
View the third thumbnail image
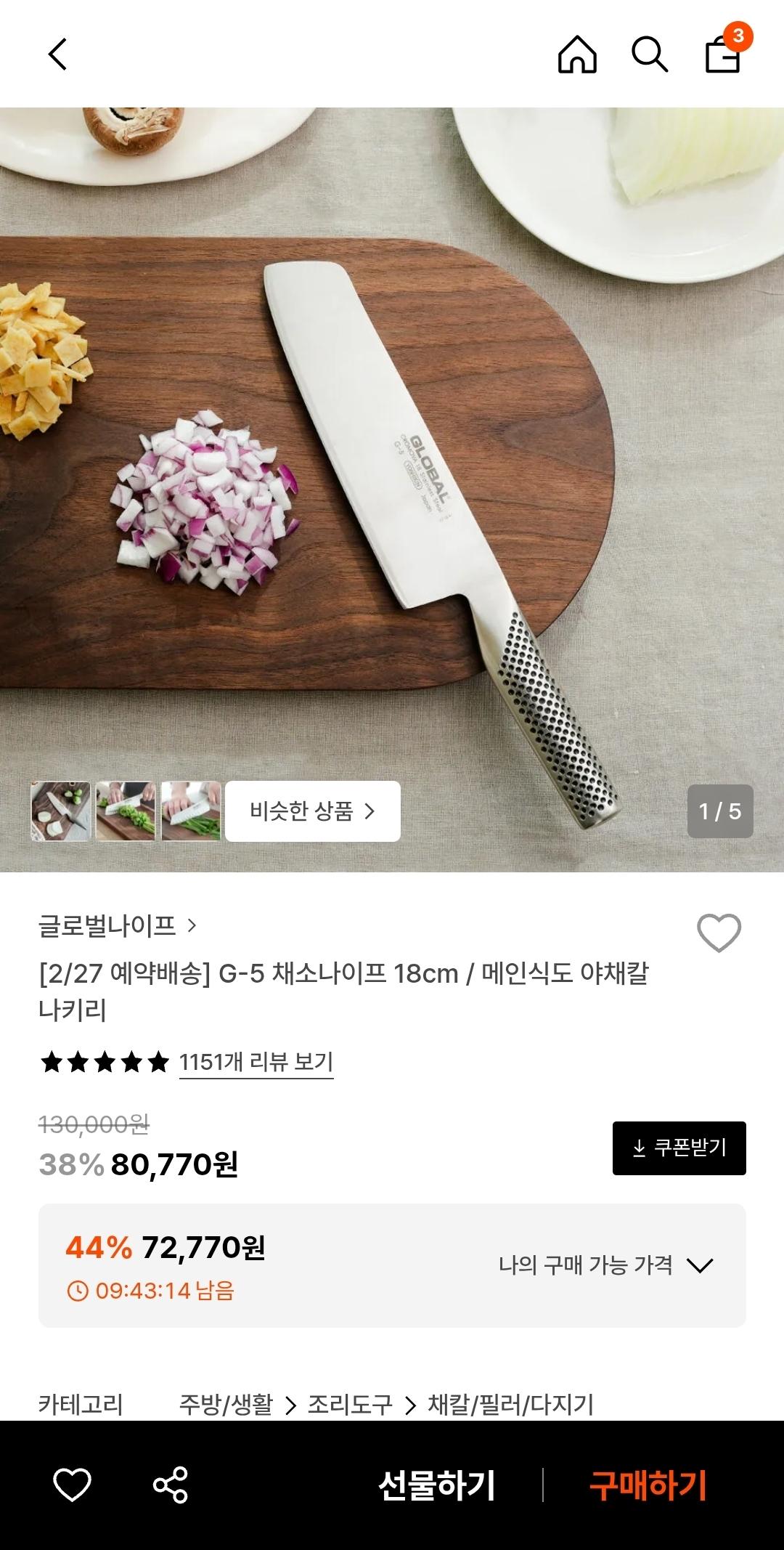click(x=191, y=811)
